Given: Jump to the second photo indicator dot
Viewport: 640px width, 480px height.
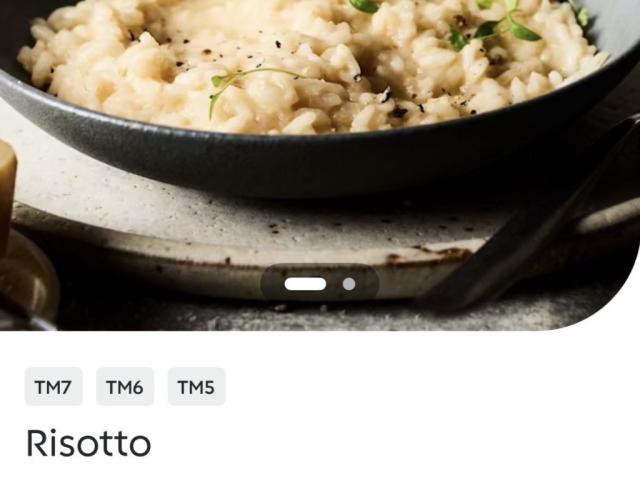Looking at the screenshot, I should tap(349, 284).
